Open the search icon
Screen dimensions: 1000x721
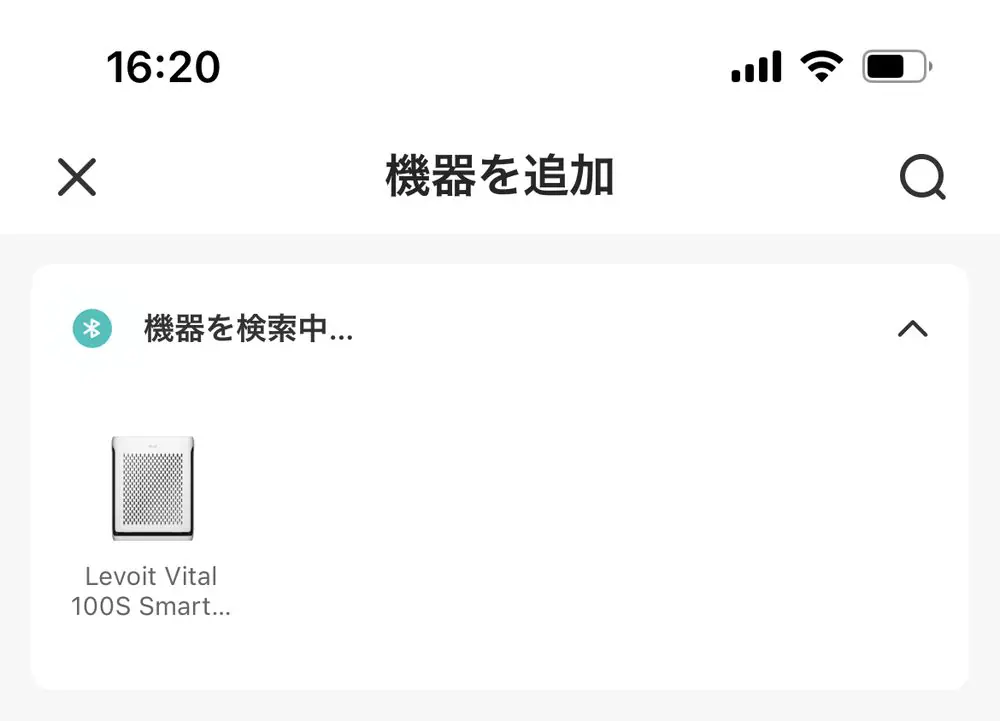921,179
